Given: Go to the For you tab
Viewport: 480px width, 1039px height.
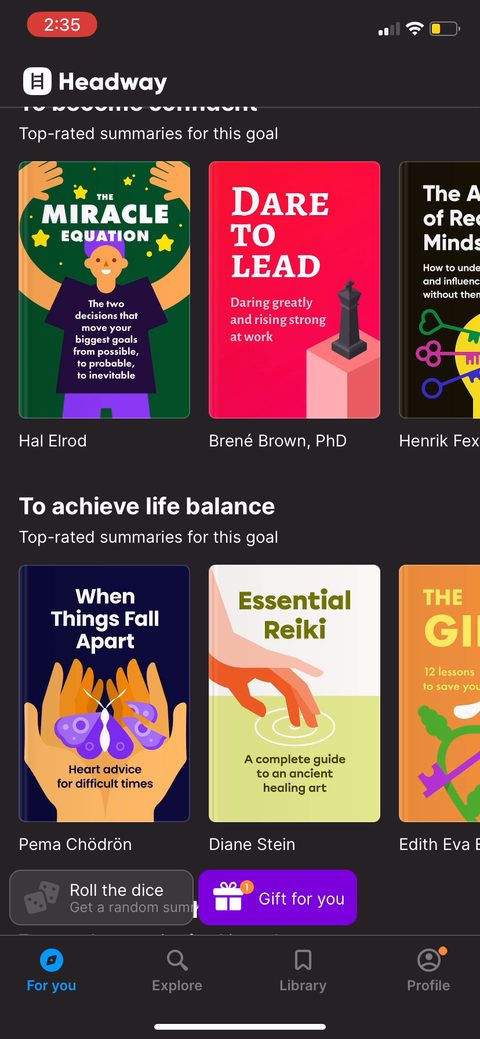Looking at the screenshot, I should pyautogui.click(x=51, y=970).
